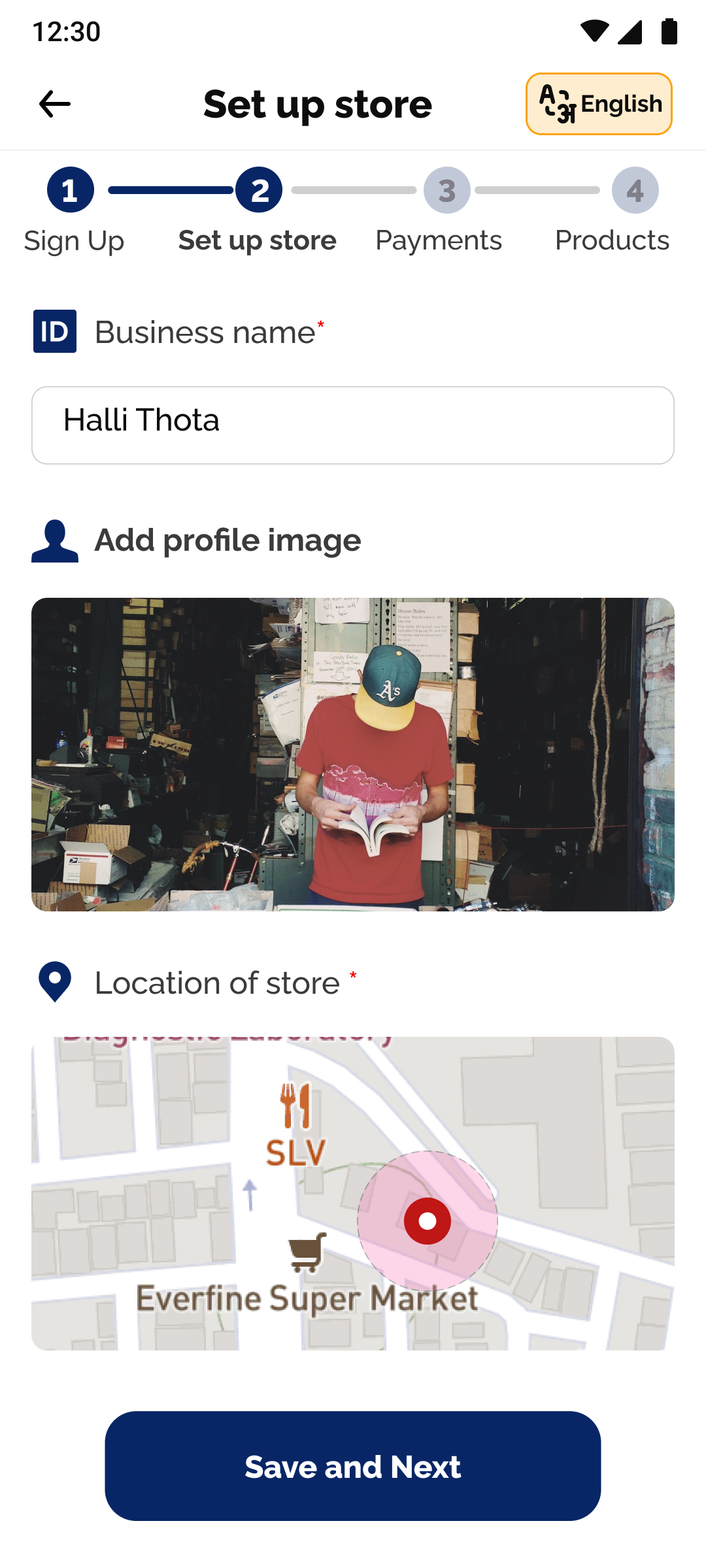Jump to step 4 Products
Screen dimensions: 706x1568
click(635, 191)
